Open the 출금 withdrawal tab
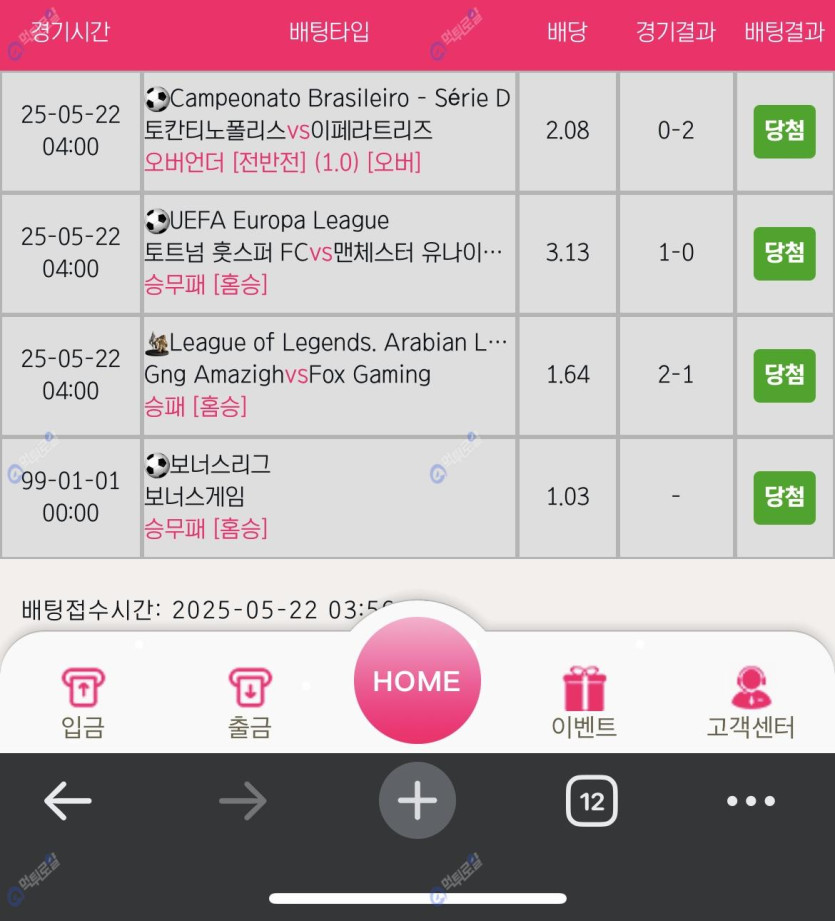This screenshot has height=921, width=835. coord(249,702)
